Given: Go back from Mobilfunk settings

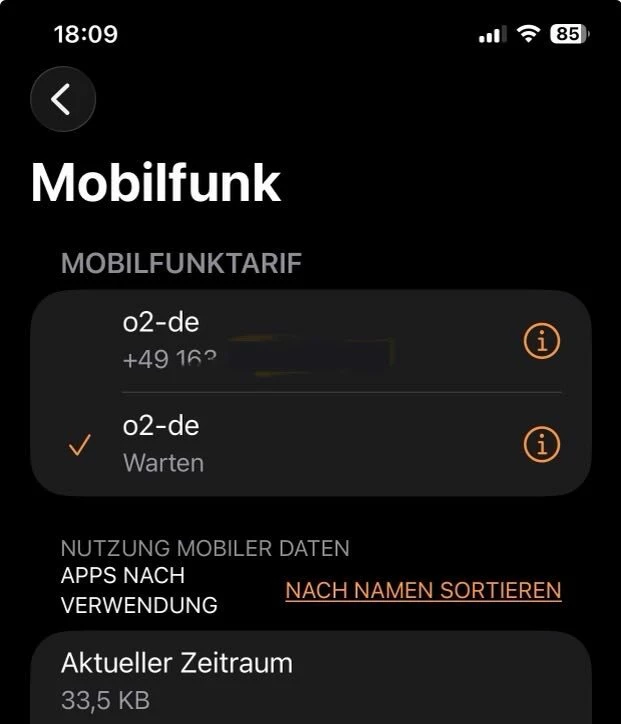Looking at the screenshot, I should click(x=63, y=99).
